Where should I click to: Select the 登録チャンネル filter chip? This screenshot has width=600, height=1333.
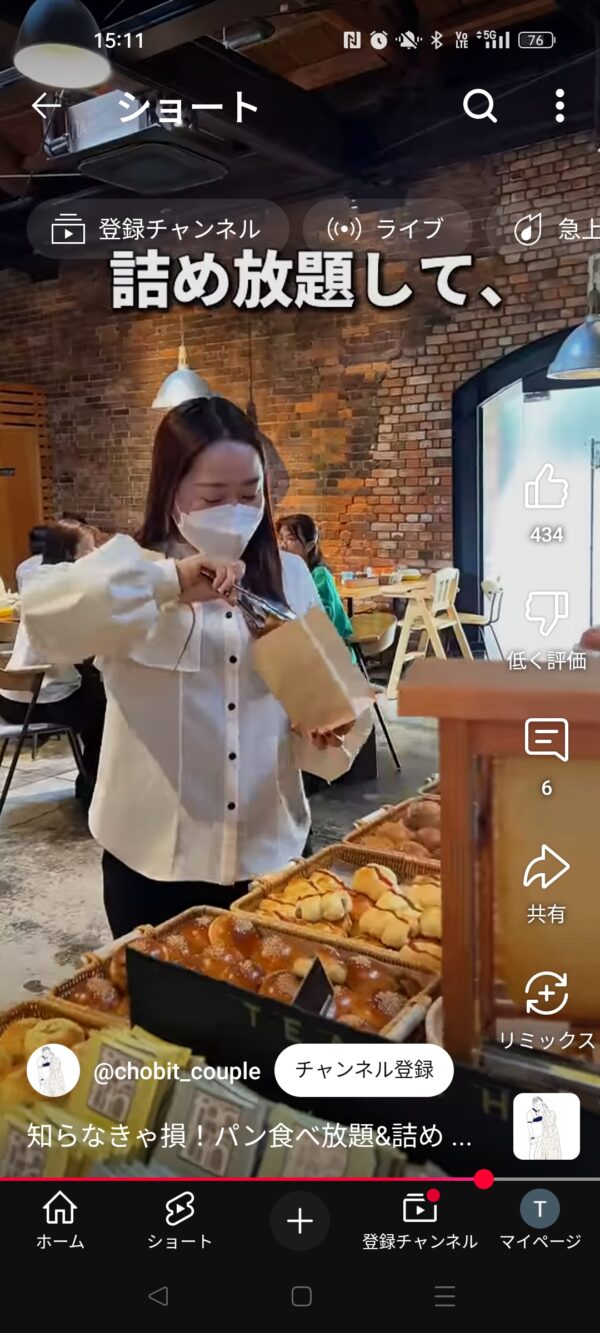pyautogui.click(x=157, y=229)
